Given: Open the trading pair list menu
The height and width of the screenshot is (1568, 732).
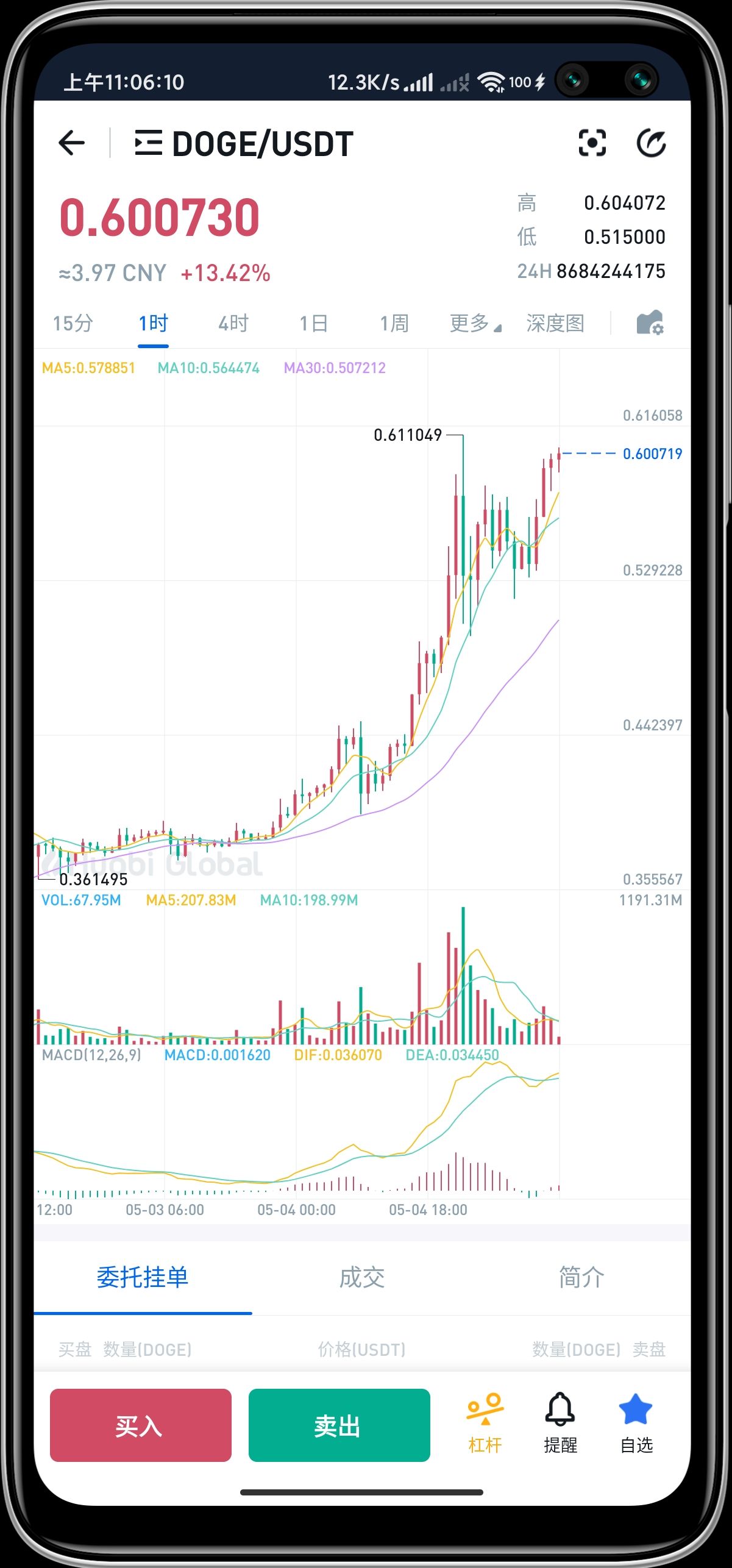Looking at the screenshot, I should pyautogui.click(x=148, y=143).
